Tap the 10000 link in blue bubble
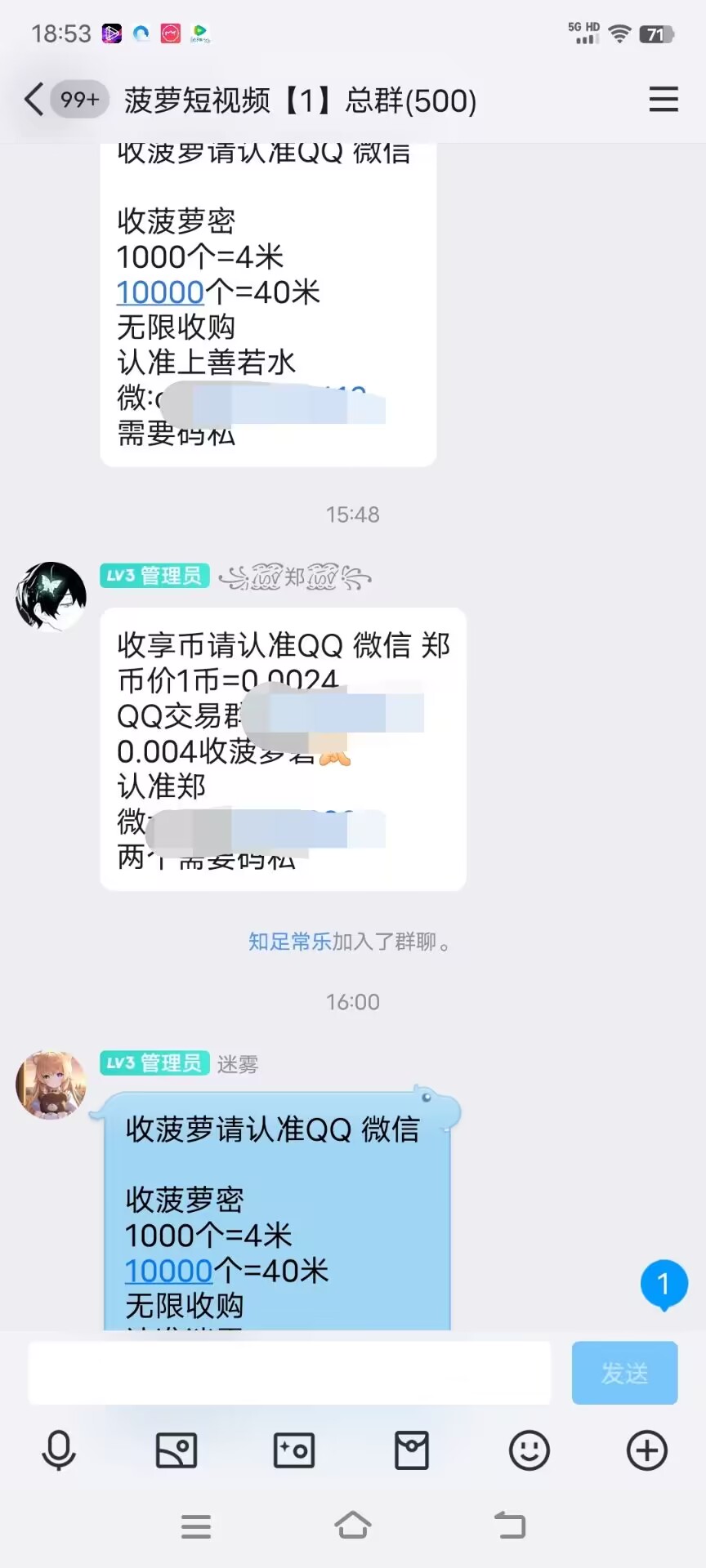The image size is (706, 1568). 168,1271
